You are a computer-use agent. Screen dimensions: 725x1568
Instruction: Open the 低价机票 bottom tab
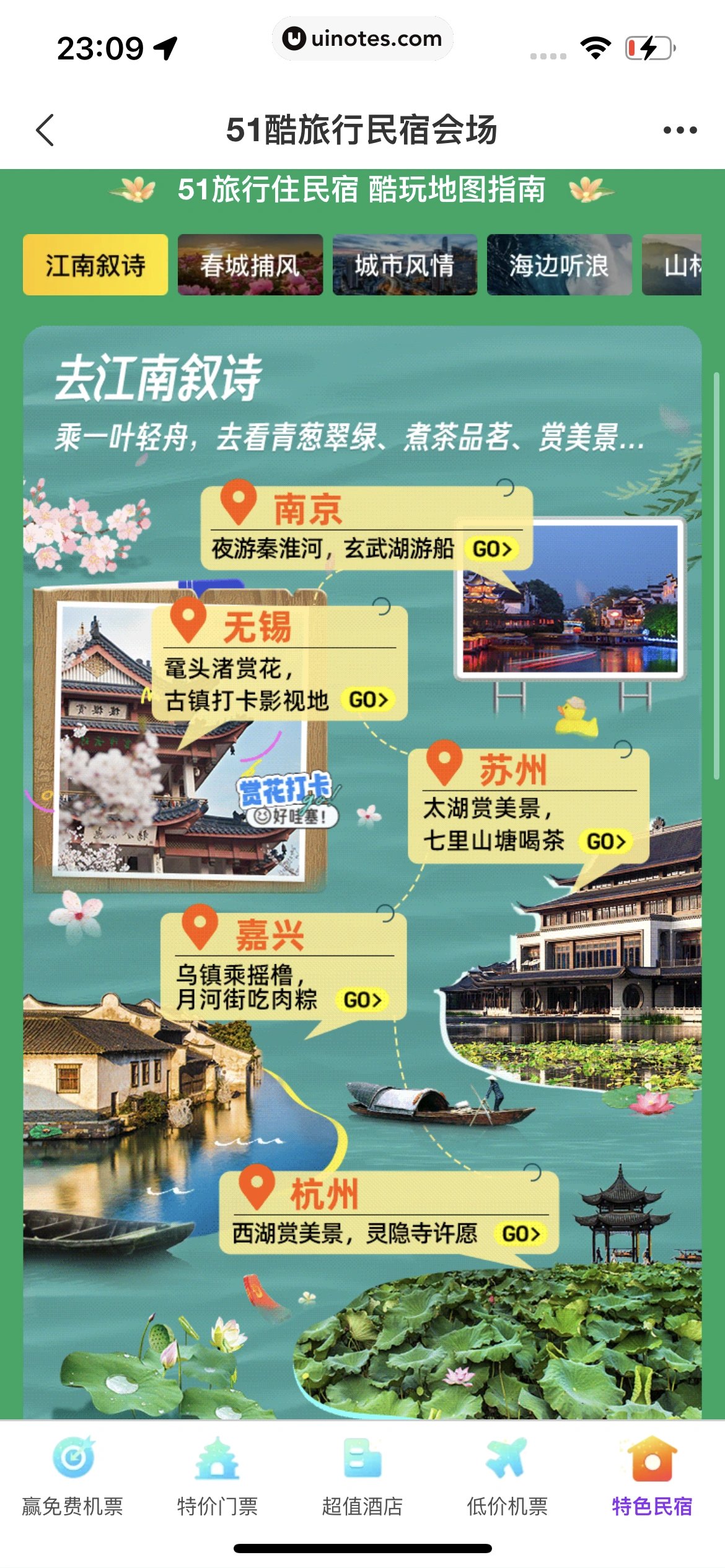[x=507, y=1476]
